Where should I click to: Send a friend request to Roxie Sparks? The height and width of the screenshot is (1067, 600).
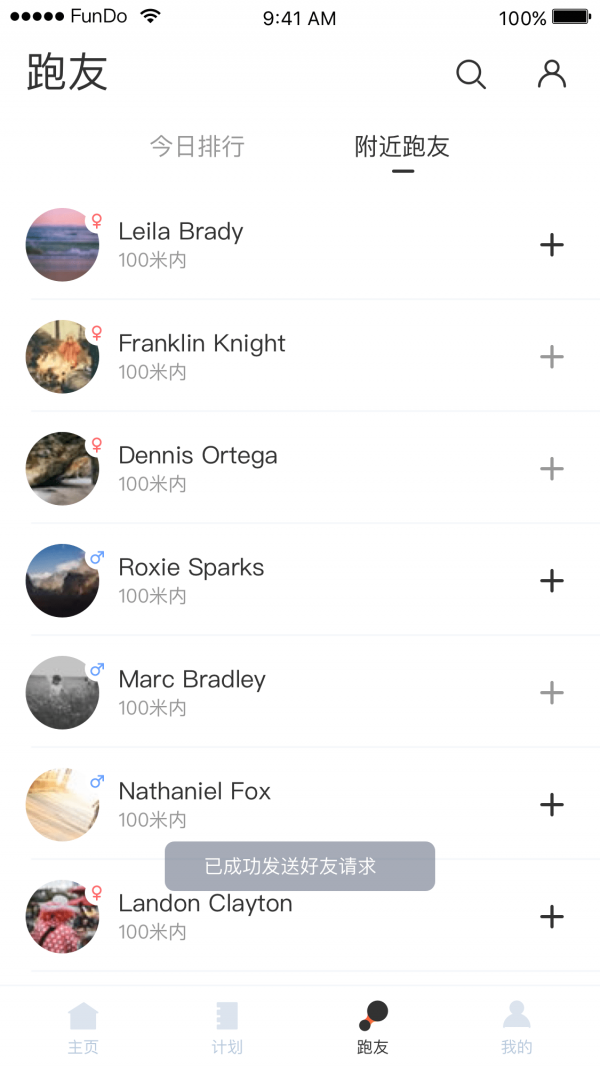(552, 581)
